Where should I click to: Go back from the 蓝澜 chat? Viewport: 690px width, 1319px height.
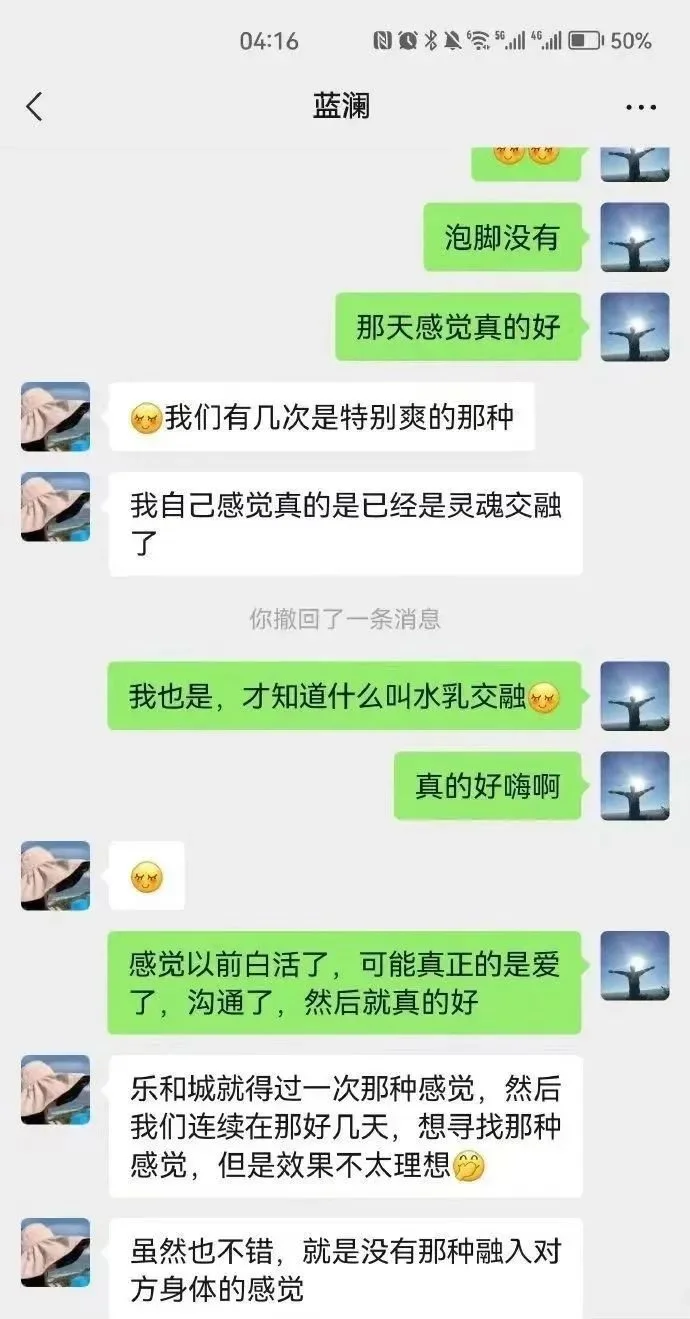pyautogui.click(x=35, y=107)
